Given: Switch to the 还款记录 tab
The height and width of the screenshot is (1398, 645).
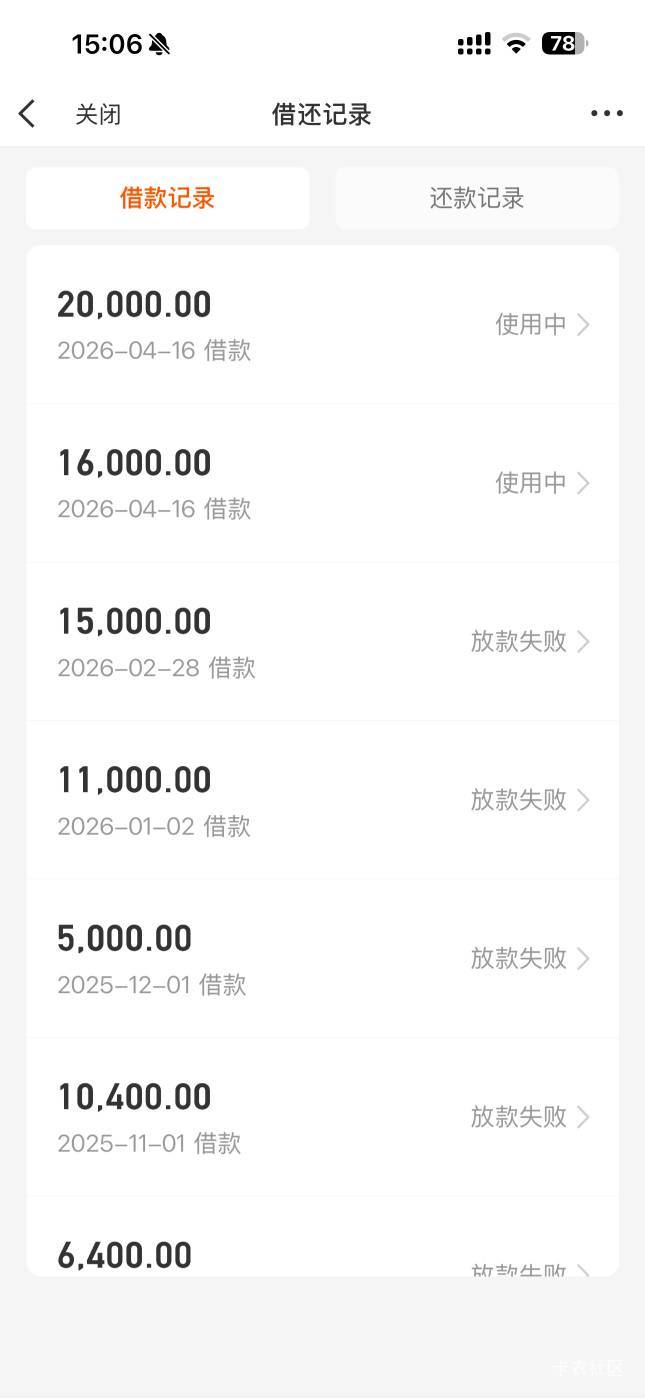Looking at the screenshot, I should 477,198.
